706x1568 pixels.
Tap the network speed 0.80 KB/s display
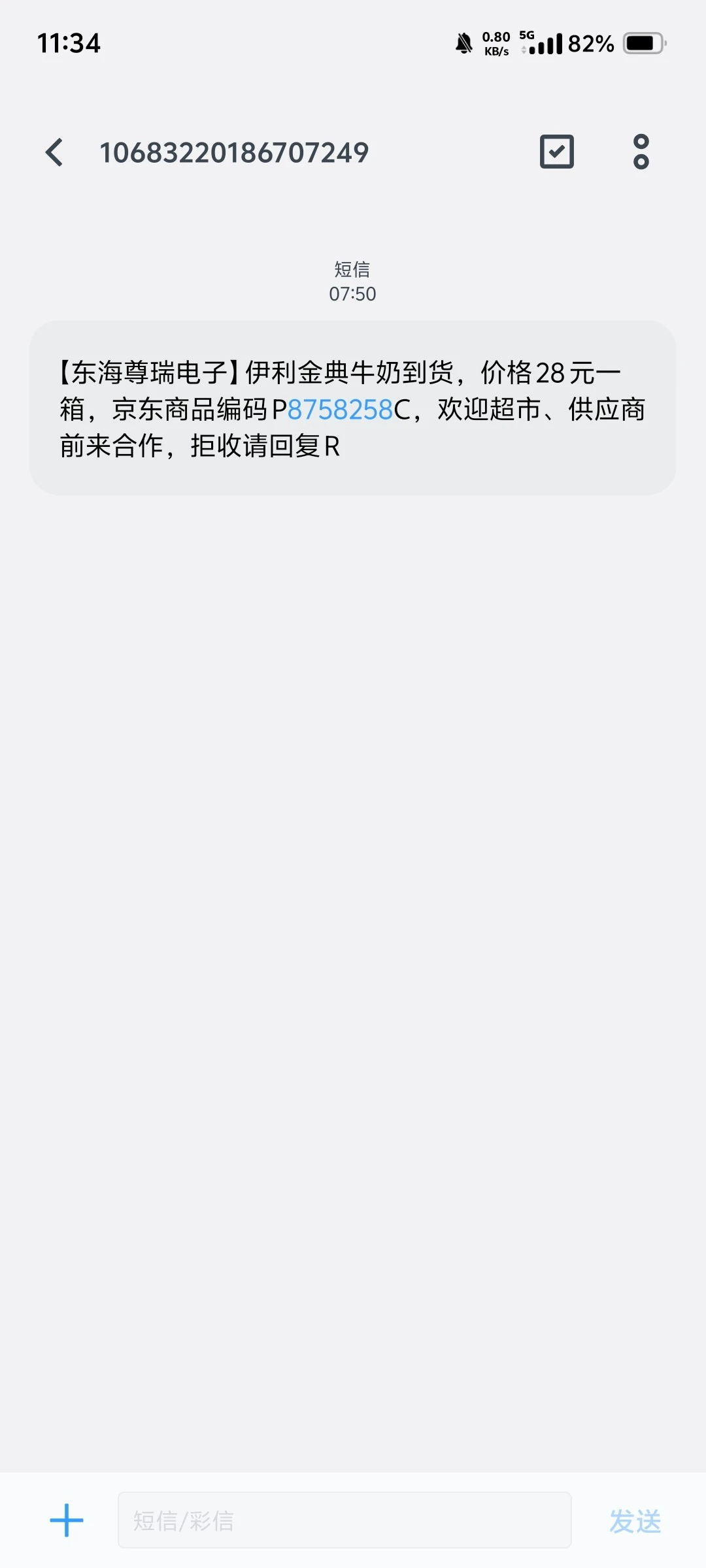495,44
